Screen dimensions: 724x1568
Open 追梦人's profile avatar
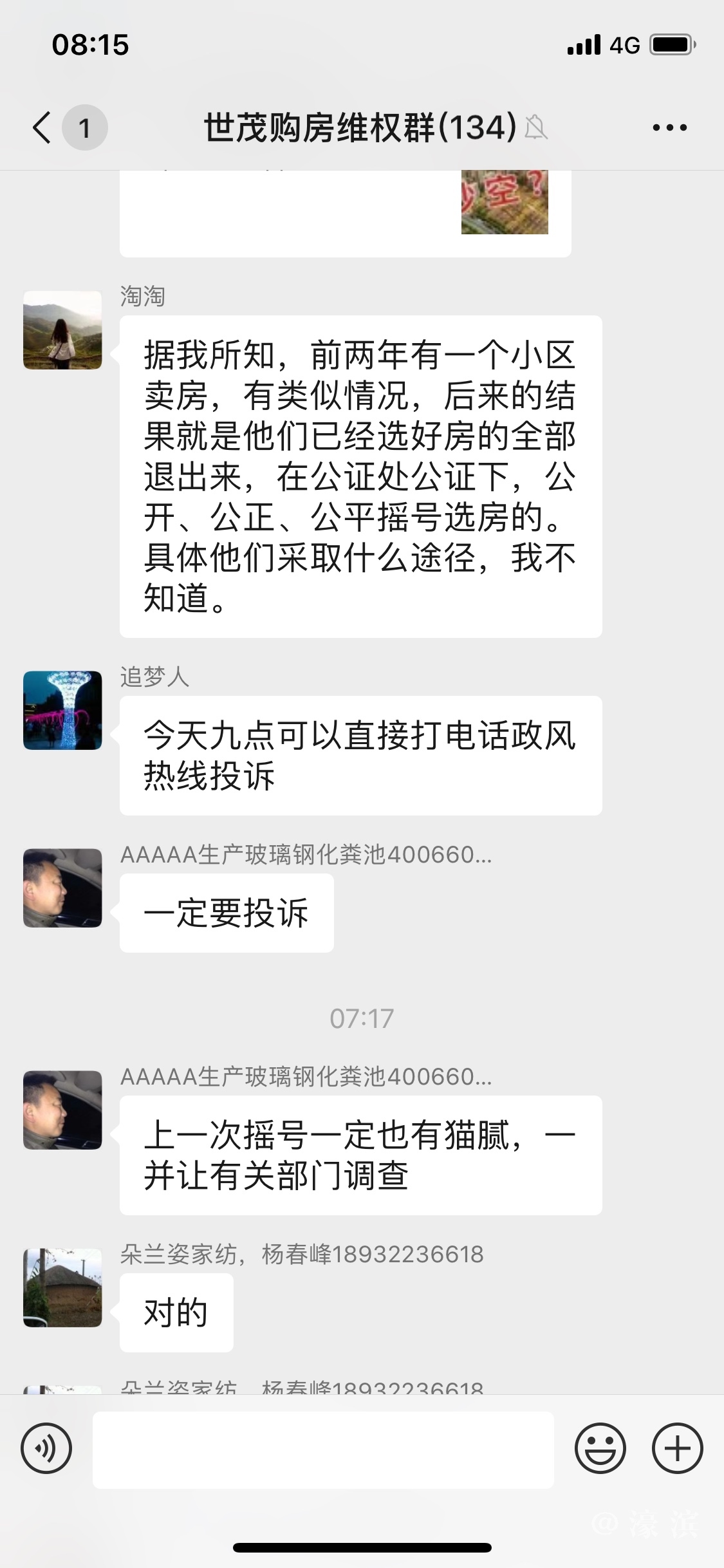point(62,710)
